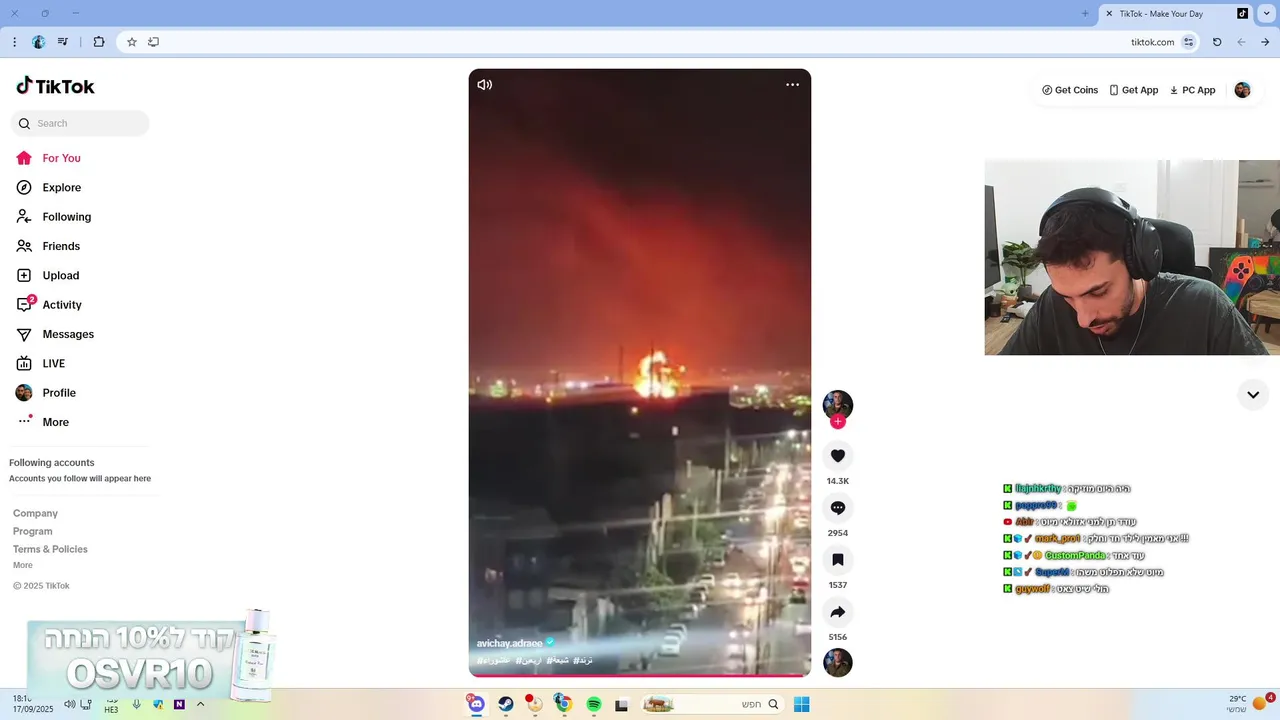Share this video
The height and width of the screenshot is (720, 1280).
coord(838,612)
